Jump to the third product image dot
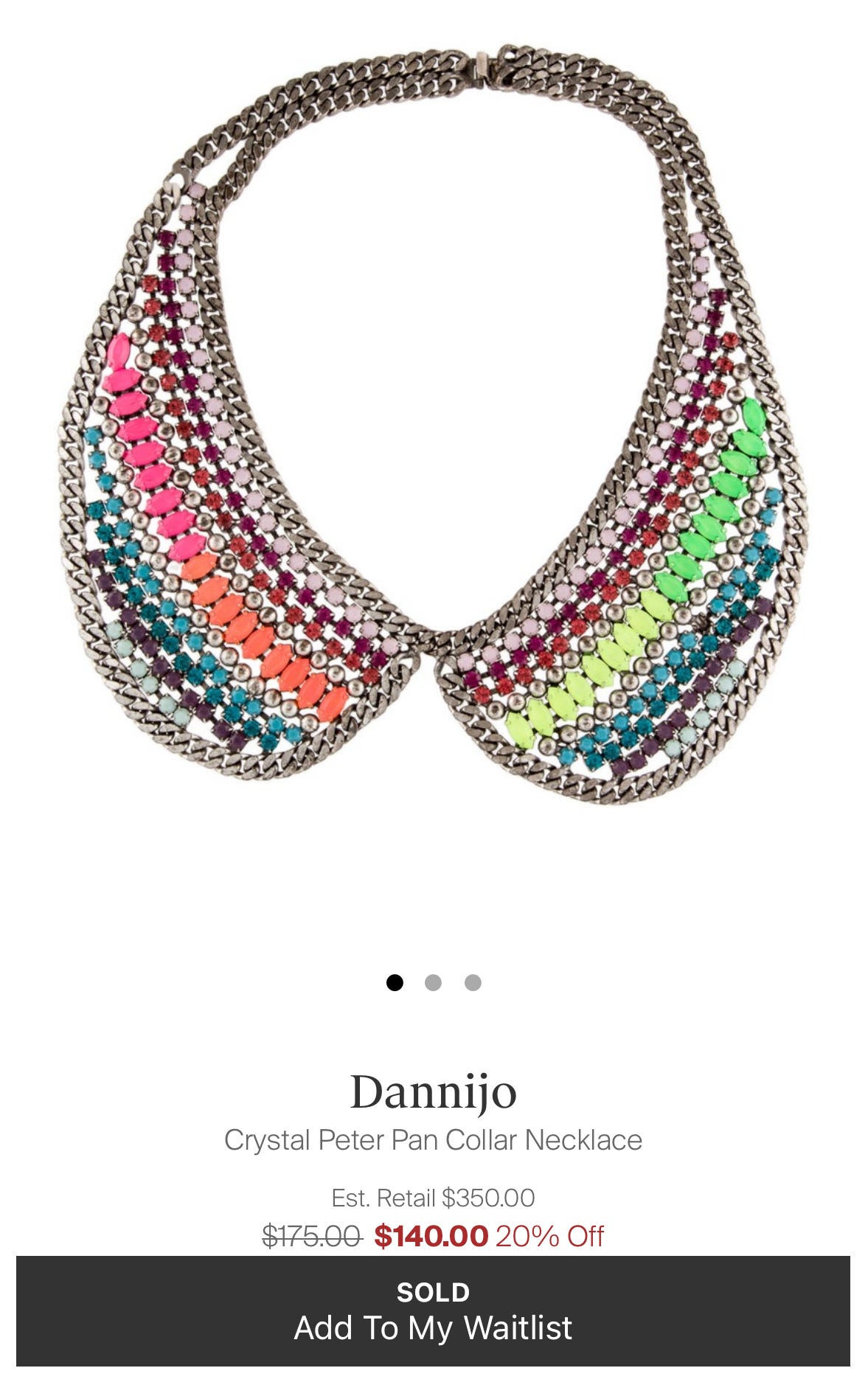This screenshot has height=1382, width=868. [x=473, y=982]
